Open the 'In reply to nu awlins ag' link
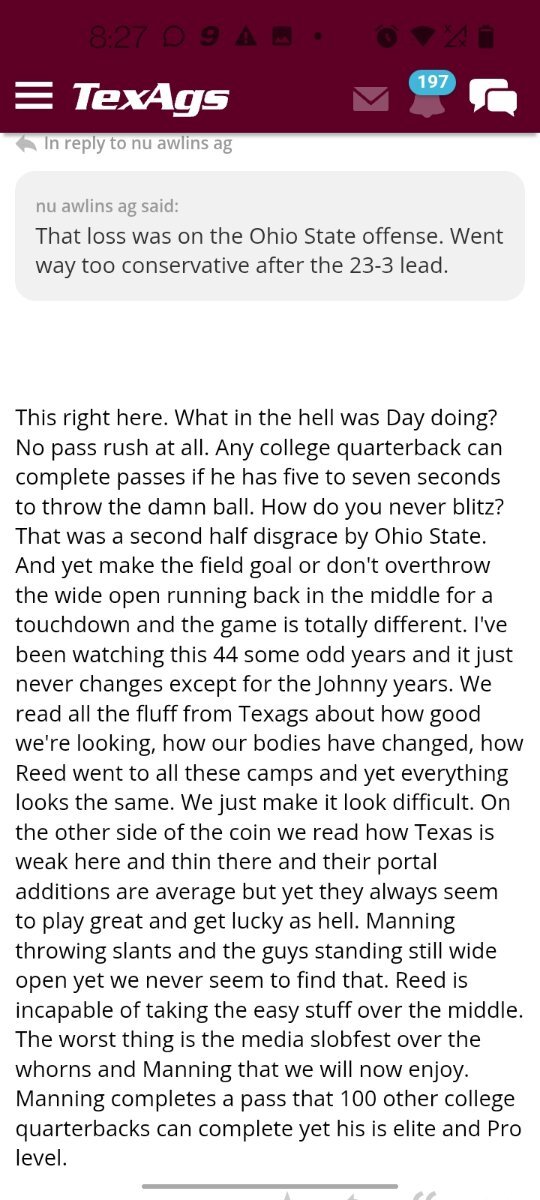This screenshot has width=540, height=1200. point(125,143)
